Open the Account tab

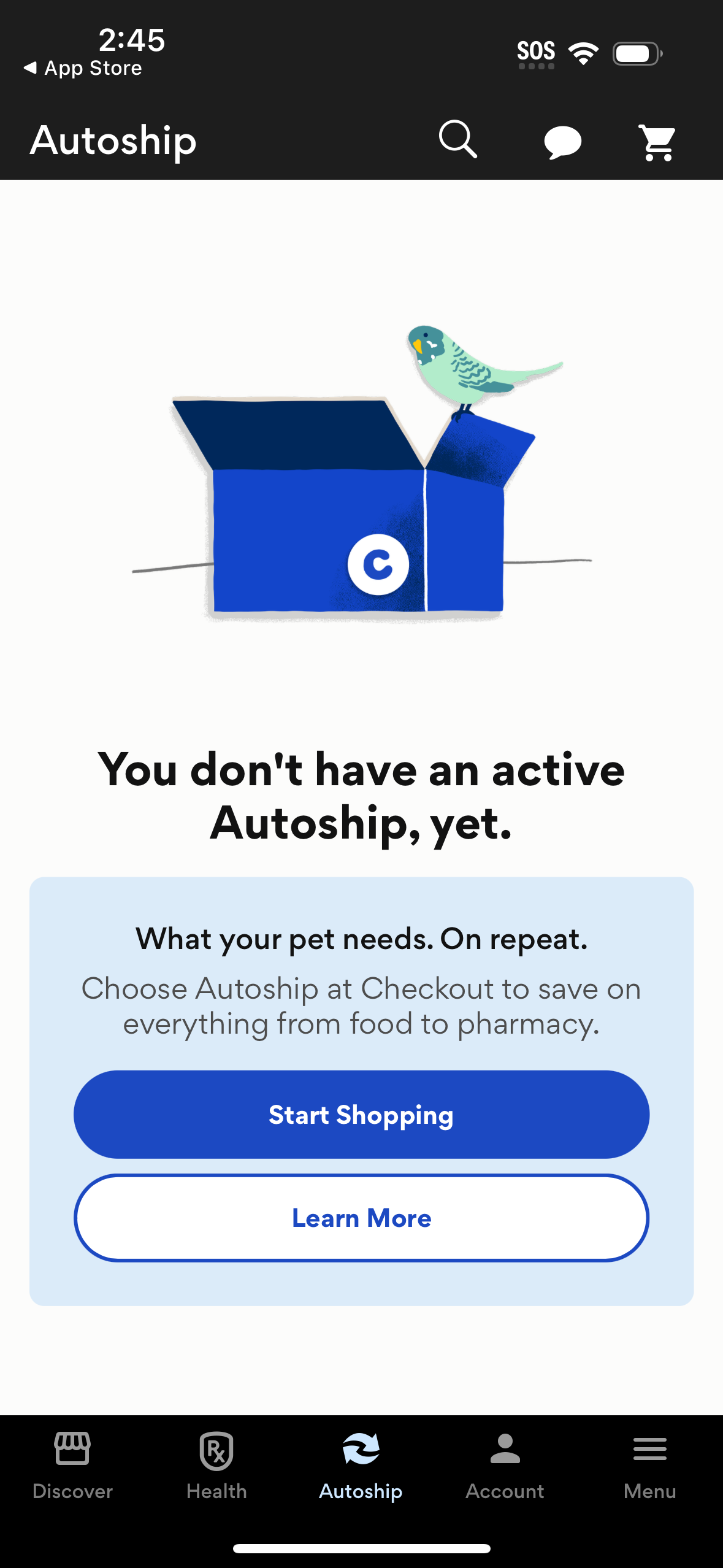click(x=505, y=1466)
